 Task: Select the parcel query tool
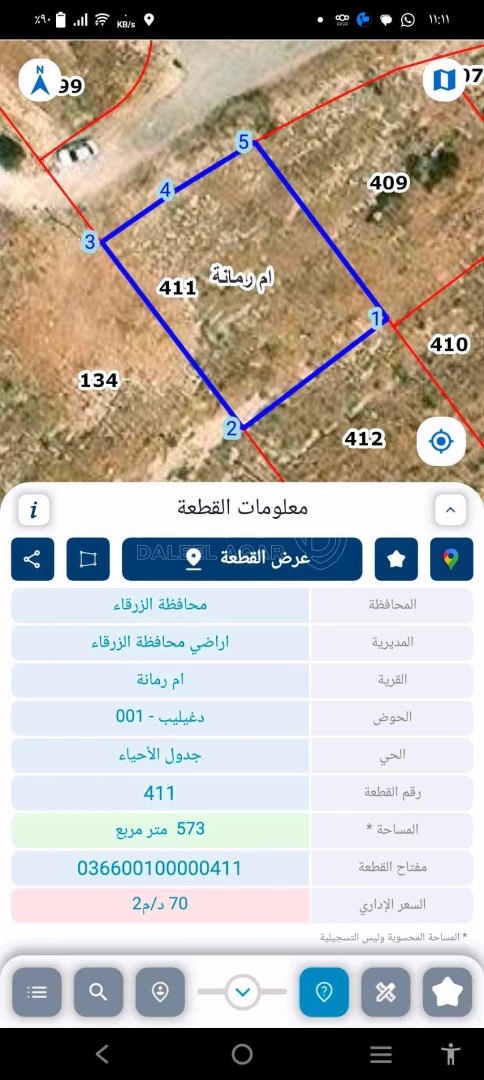coord(324,992)
